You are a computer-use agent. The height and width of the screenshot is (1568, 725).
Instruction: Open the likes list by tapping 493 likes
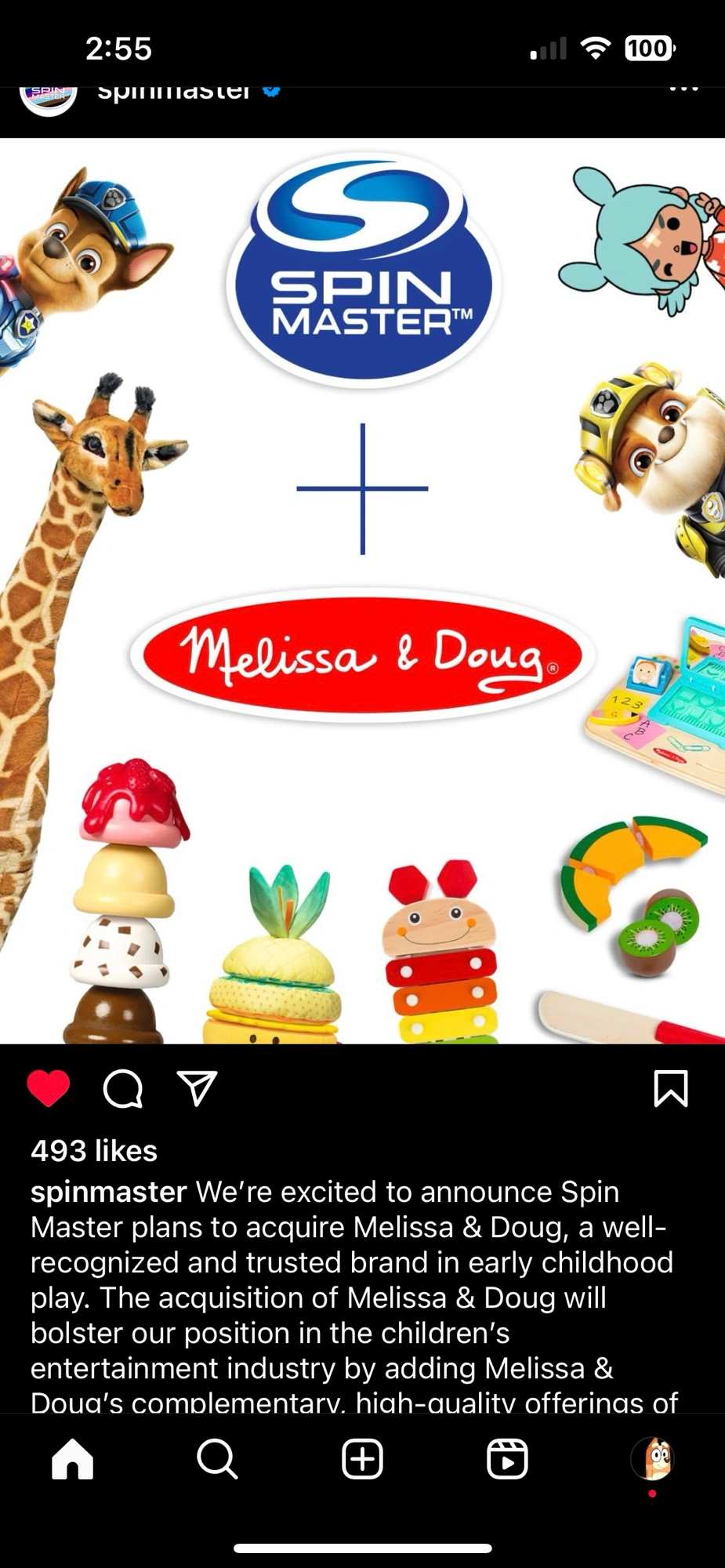click(x=94, y=1151)
